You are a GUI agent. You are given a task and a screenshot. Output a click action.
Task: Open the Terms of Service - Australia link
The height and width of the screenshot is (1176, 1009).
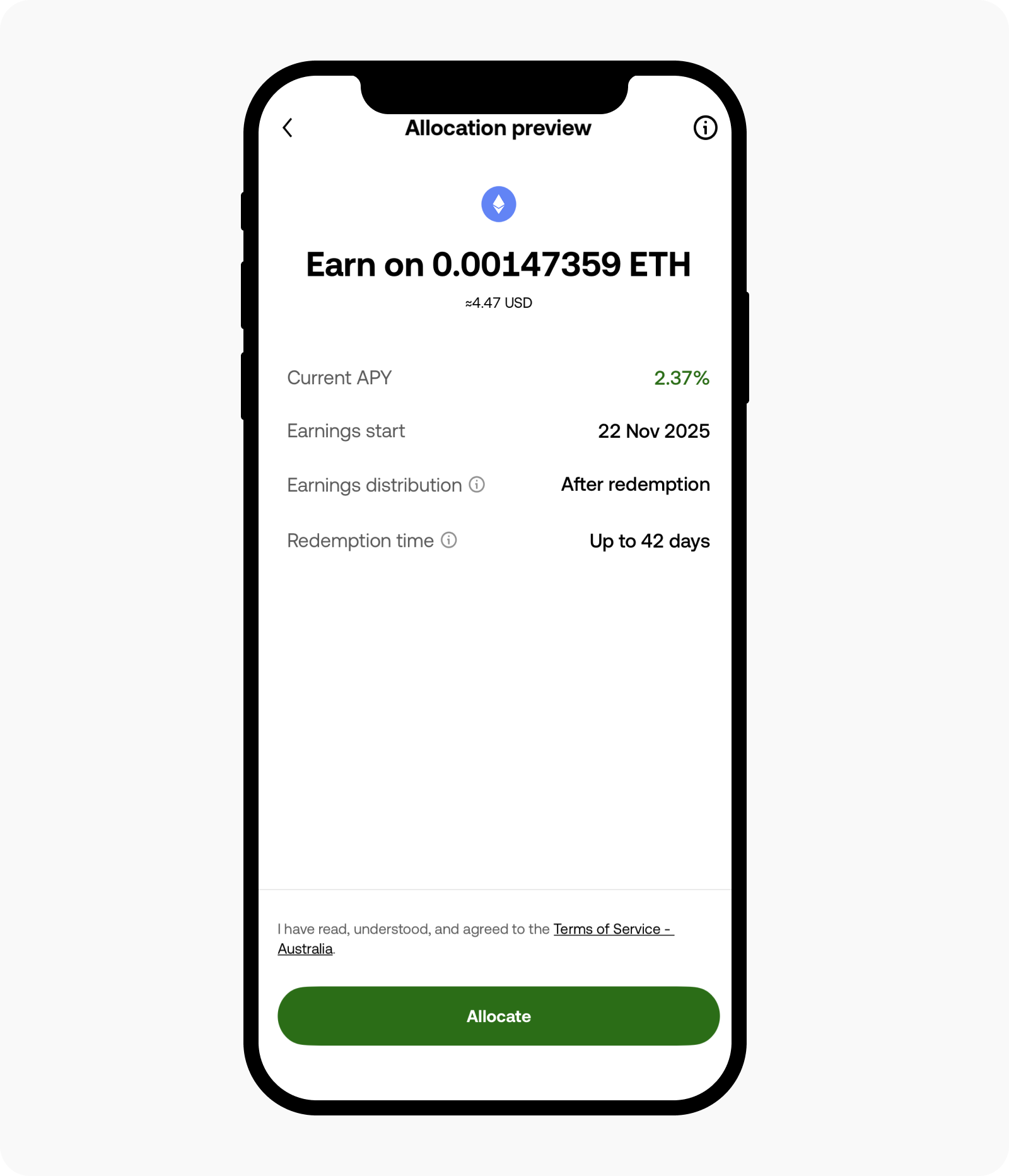click(613, 929)
